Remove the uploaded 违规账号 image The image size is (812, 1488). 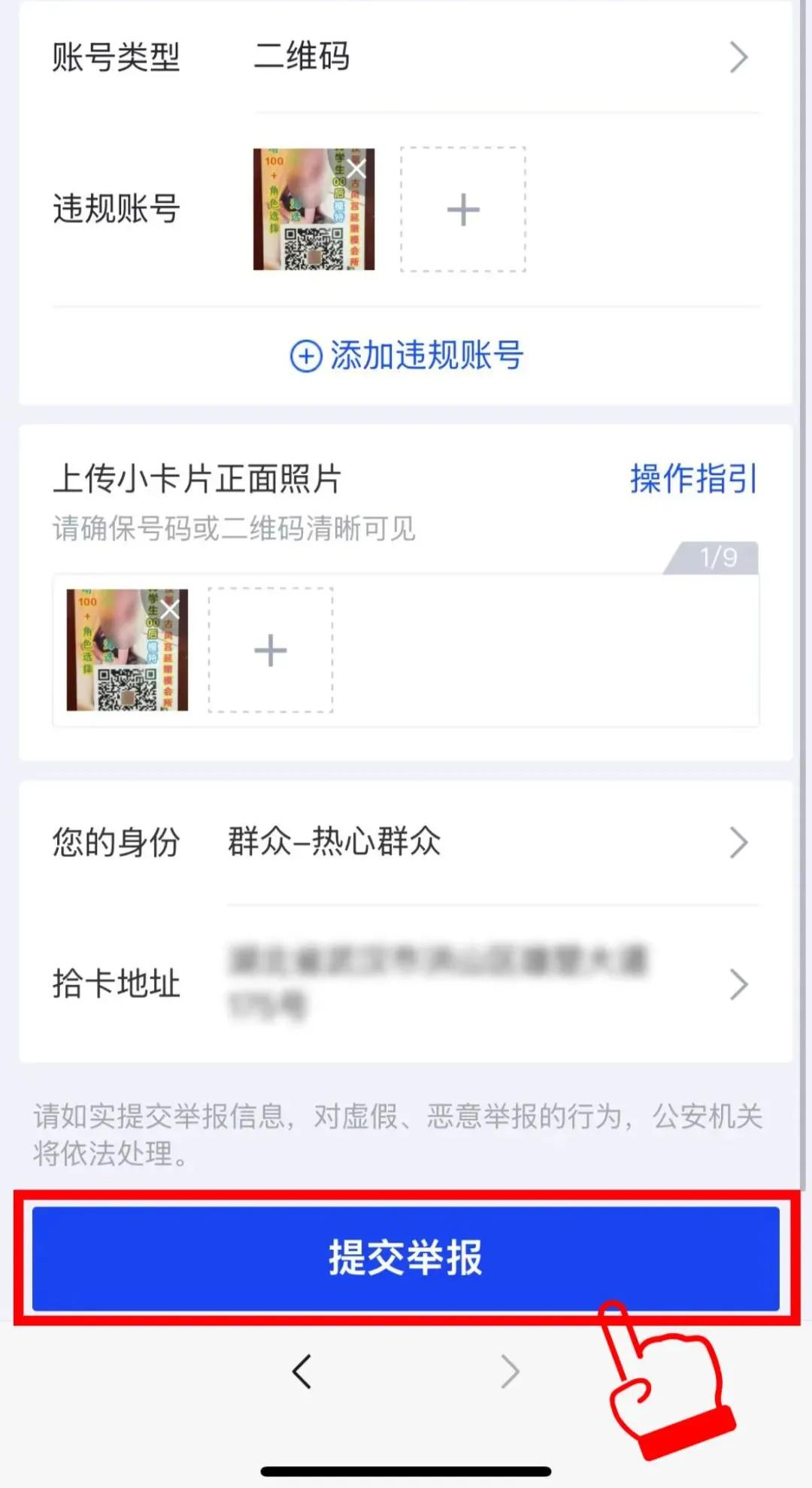click(x=357, y=168)
